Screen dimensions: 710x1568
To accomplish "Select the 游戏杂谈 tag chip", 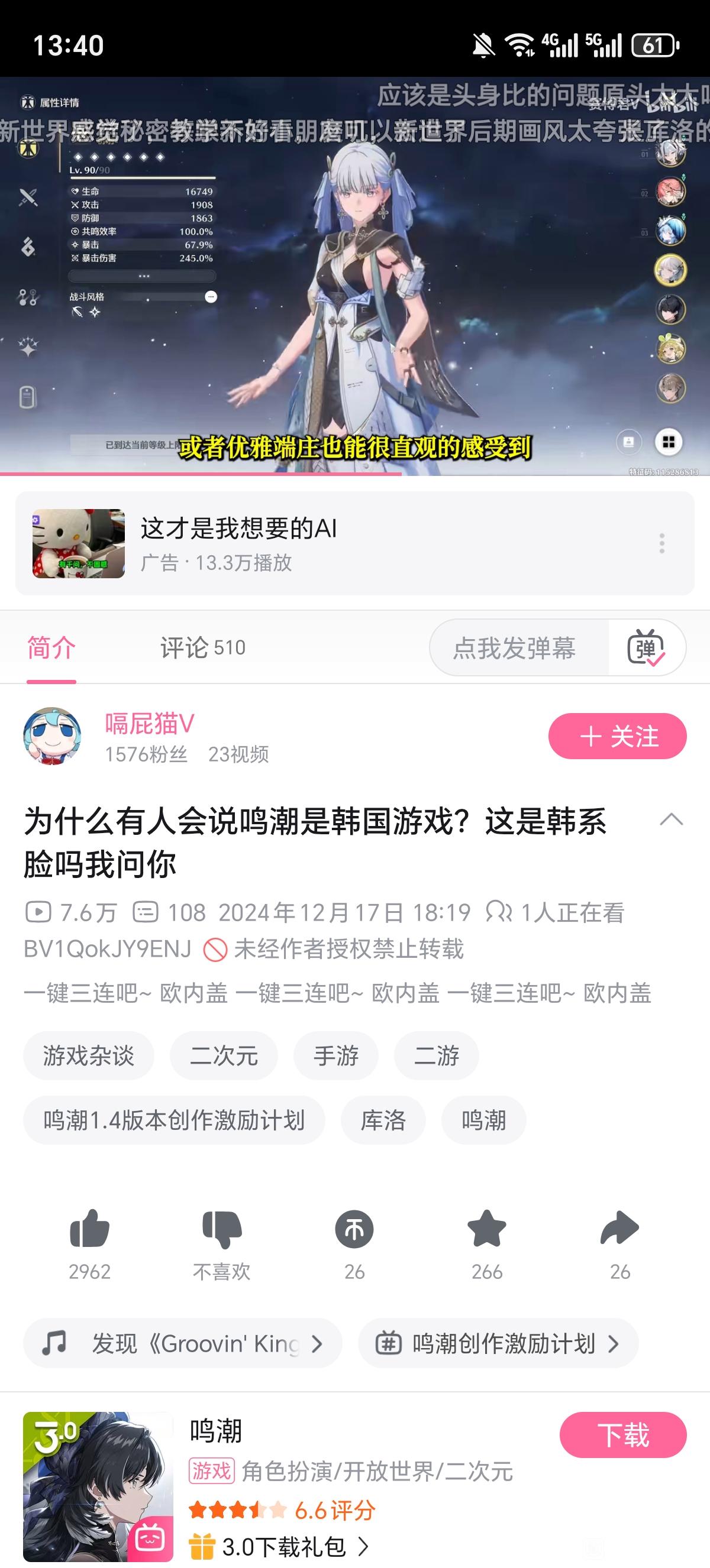I will [88, 1055].
